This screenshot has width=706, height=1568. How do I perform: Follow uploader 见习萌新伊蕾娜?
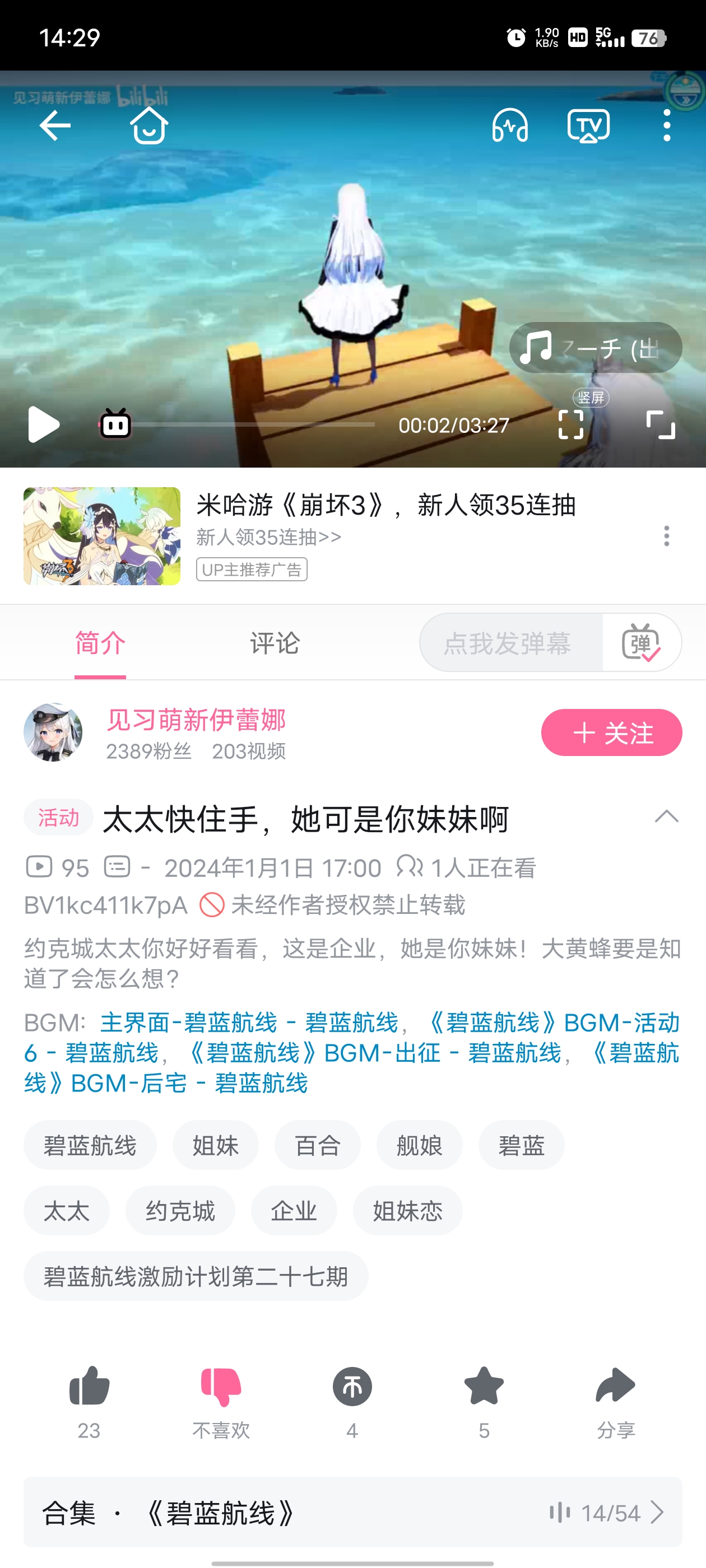pyautogui.click(x=611, y=732)
